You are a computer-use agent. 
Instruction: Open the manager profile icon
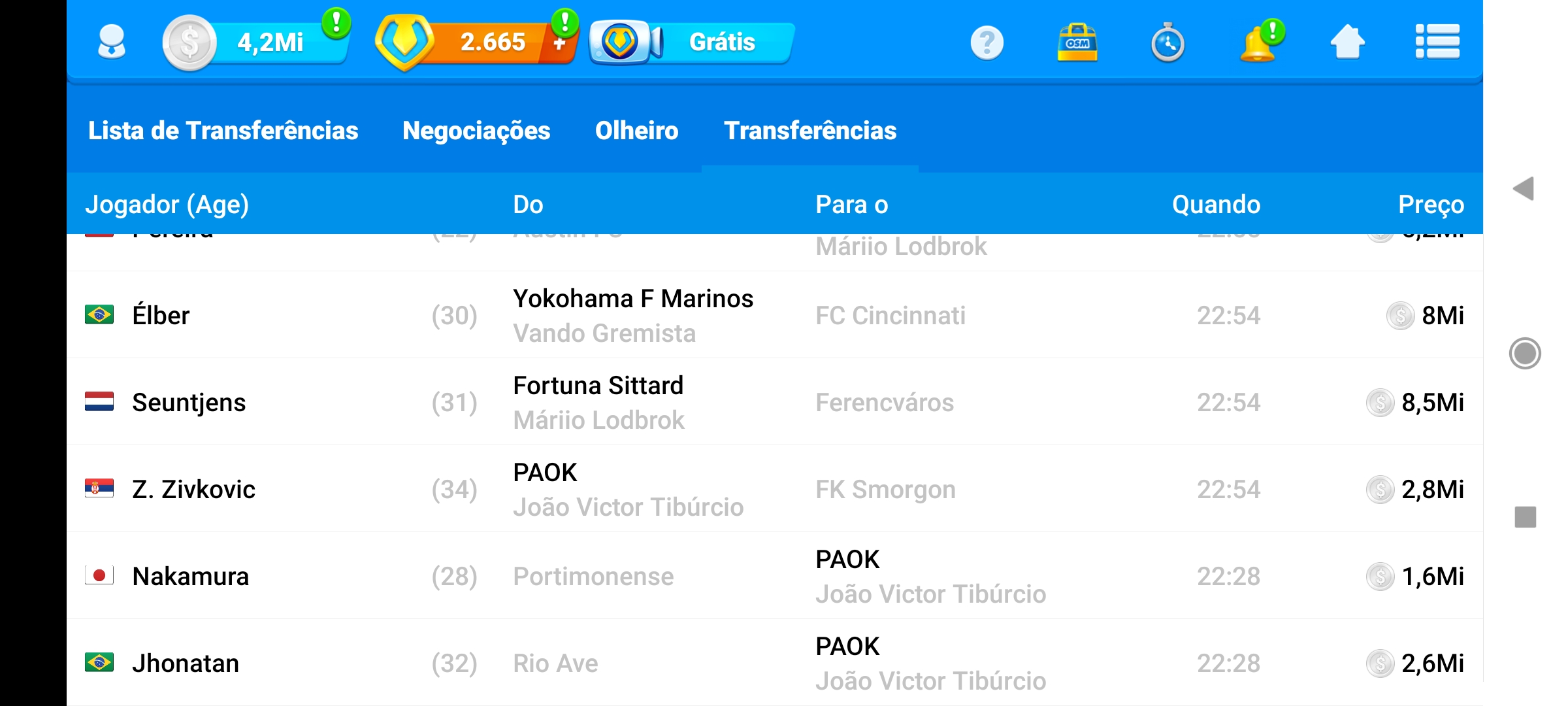point(111,42)
